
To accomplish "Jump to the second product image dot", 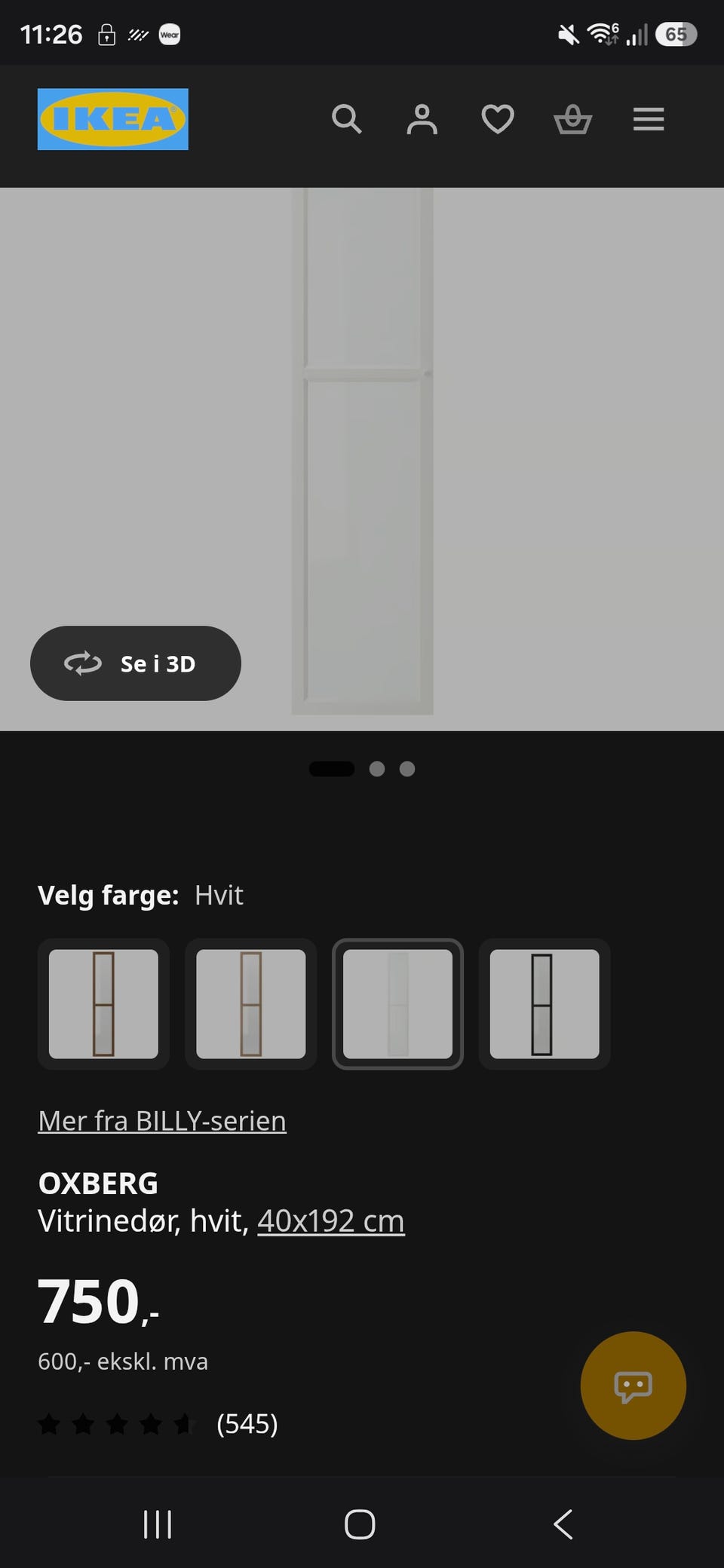I will point(377,769).
